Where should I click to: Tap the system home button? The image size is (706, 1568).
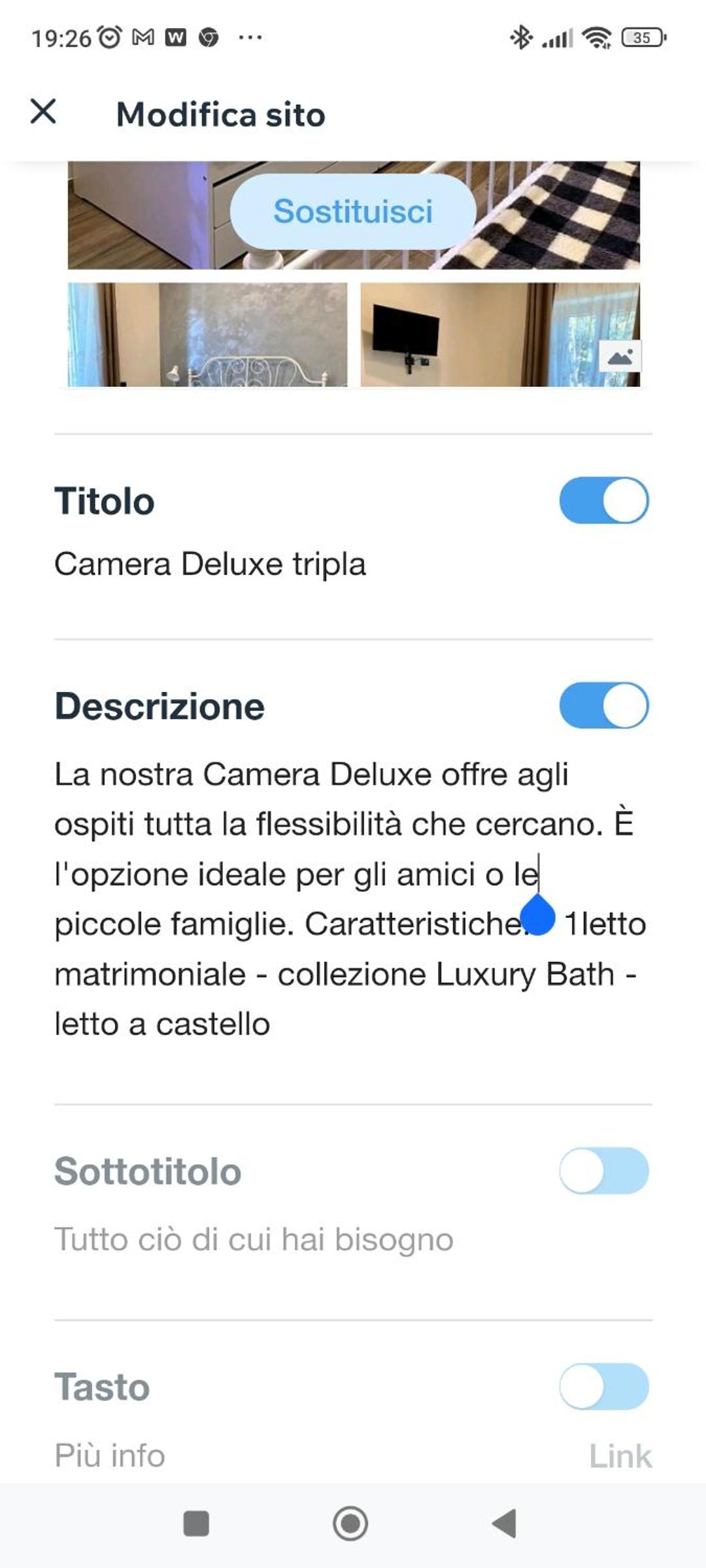click(350, 1524)
